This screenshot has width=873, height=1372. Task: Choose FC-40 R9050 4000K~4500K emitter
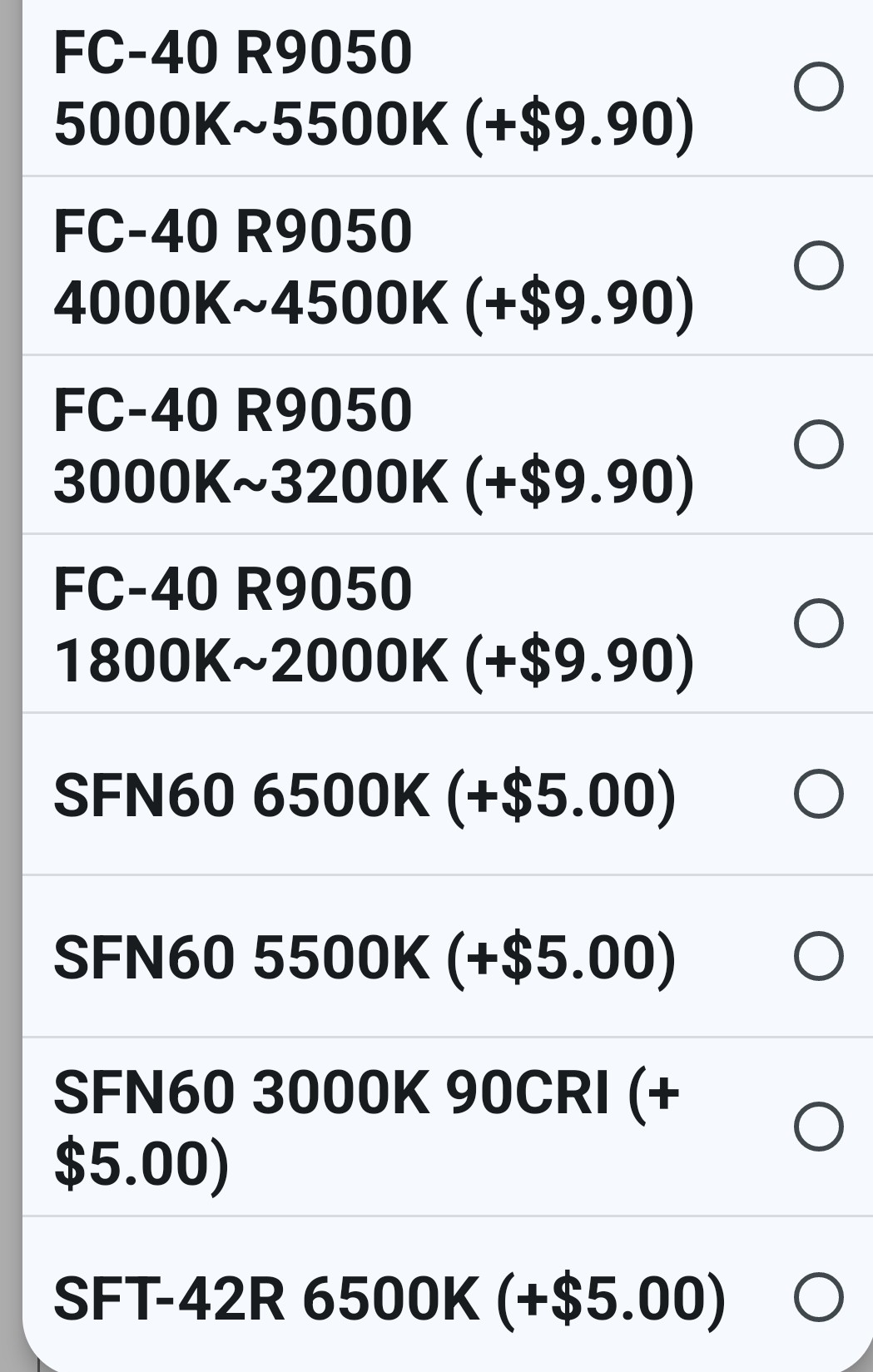click(x=818, y=265)
